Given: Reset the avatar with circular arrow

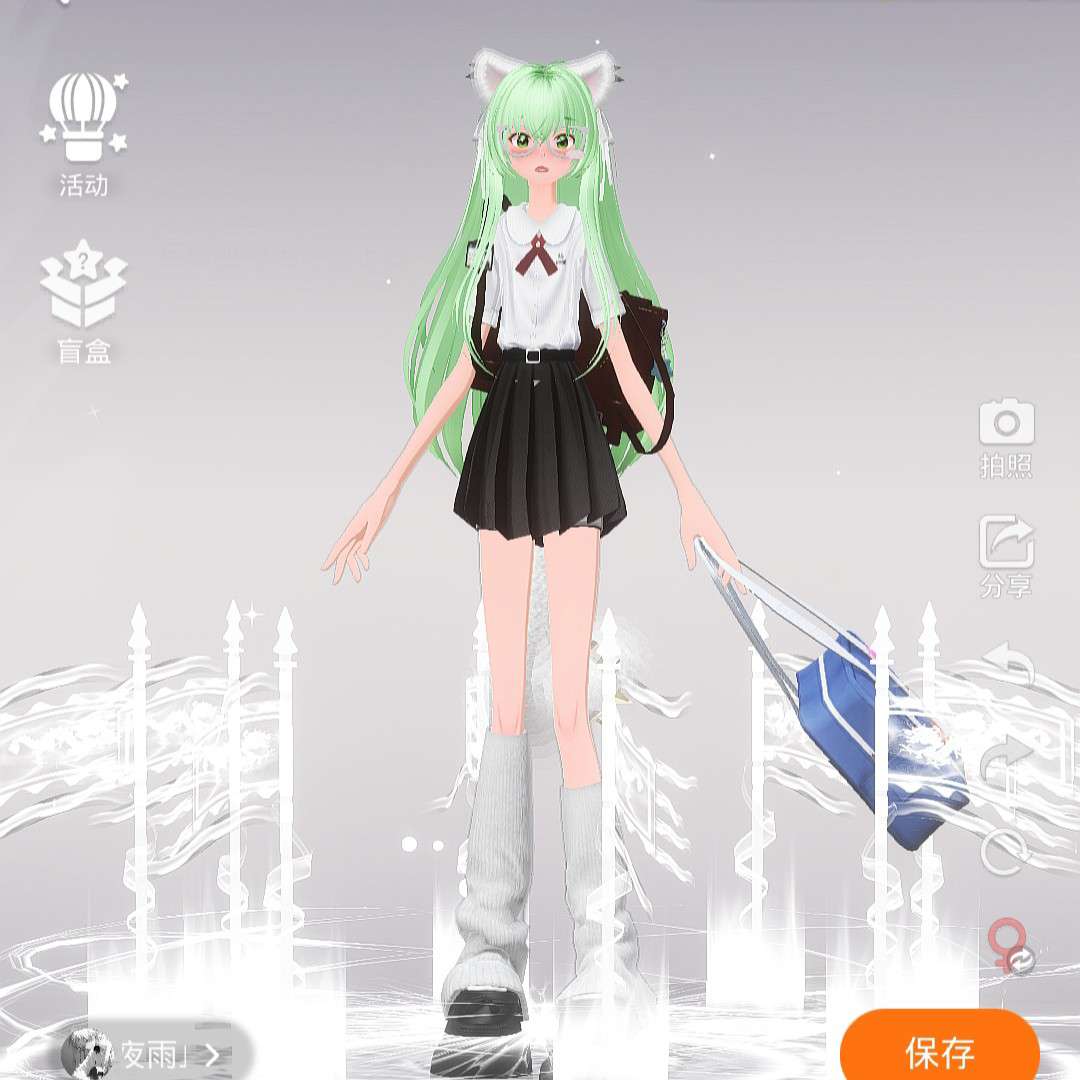Looking at the screenshot, I should (1005, 851).
